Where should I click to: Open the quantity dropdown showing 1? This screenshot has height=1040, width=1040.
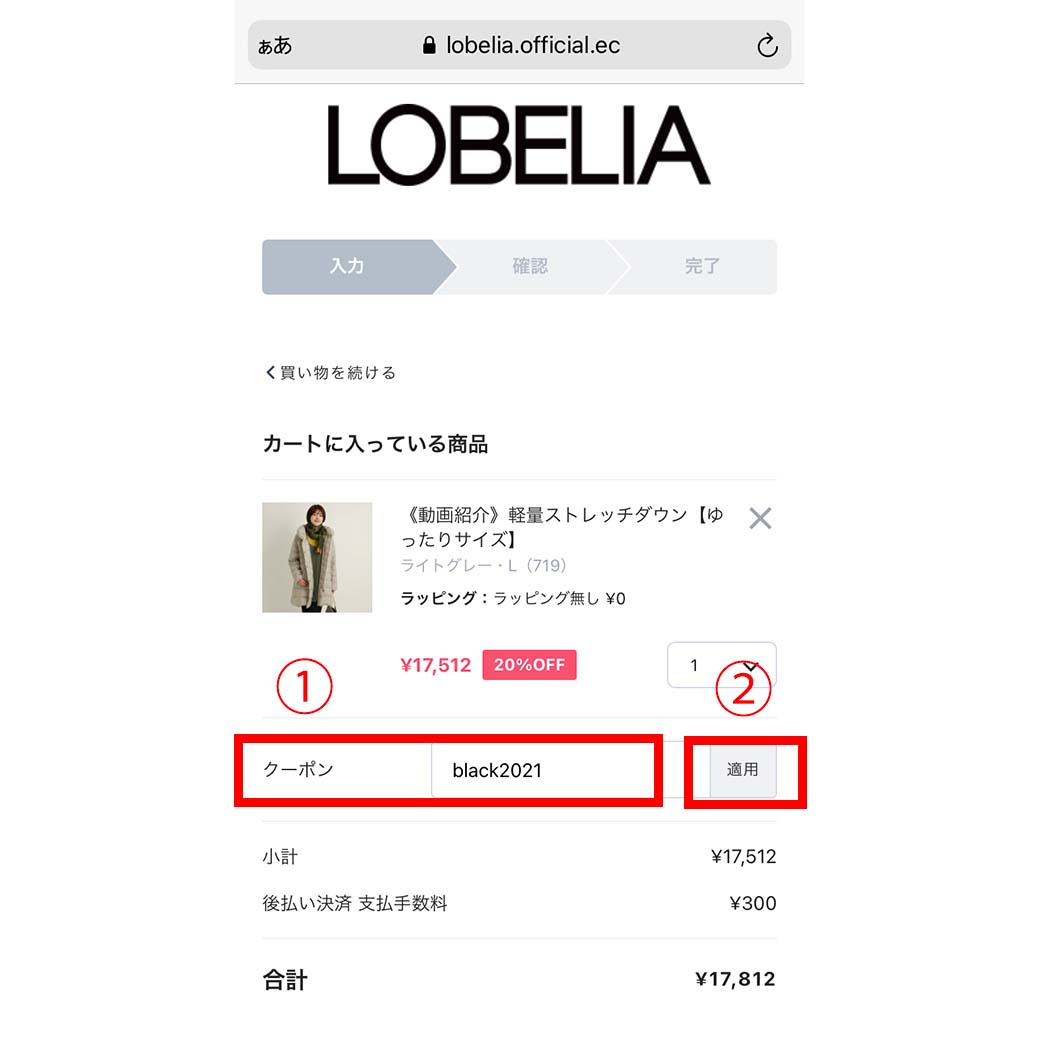[721, 665]
